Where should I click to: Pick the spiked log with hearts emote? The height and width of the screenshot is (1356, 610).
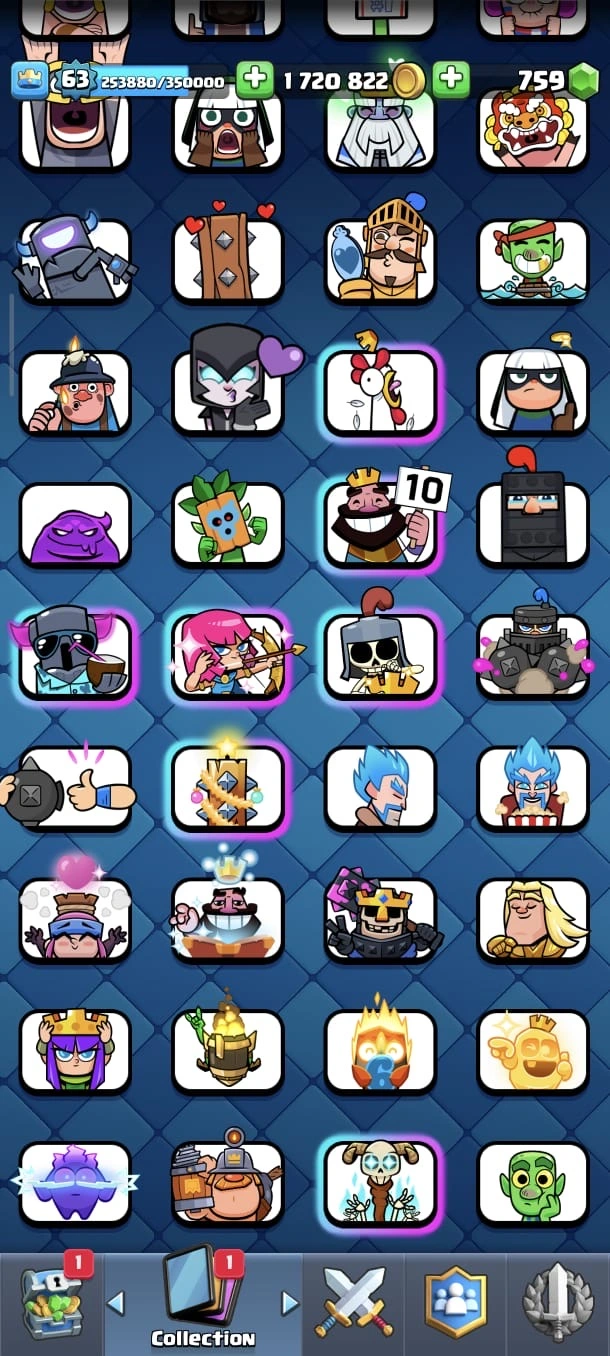click(x=228, y=260)
